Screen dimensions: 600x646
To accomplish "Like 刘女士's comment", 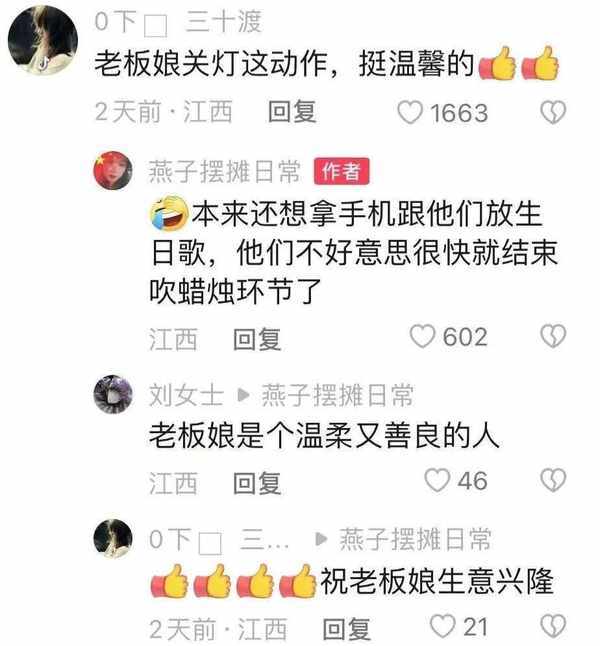I will click(437, 481).
